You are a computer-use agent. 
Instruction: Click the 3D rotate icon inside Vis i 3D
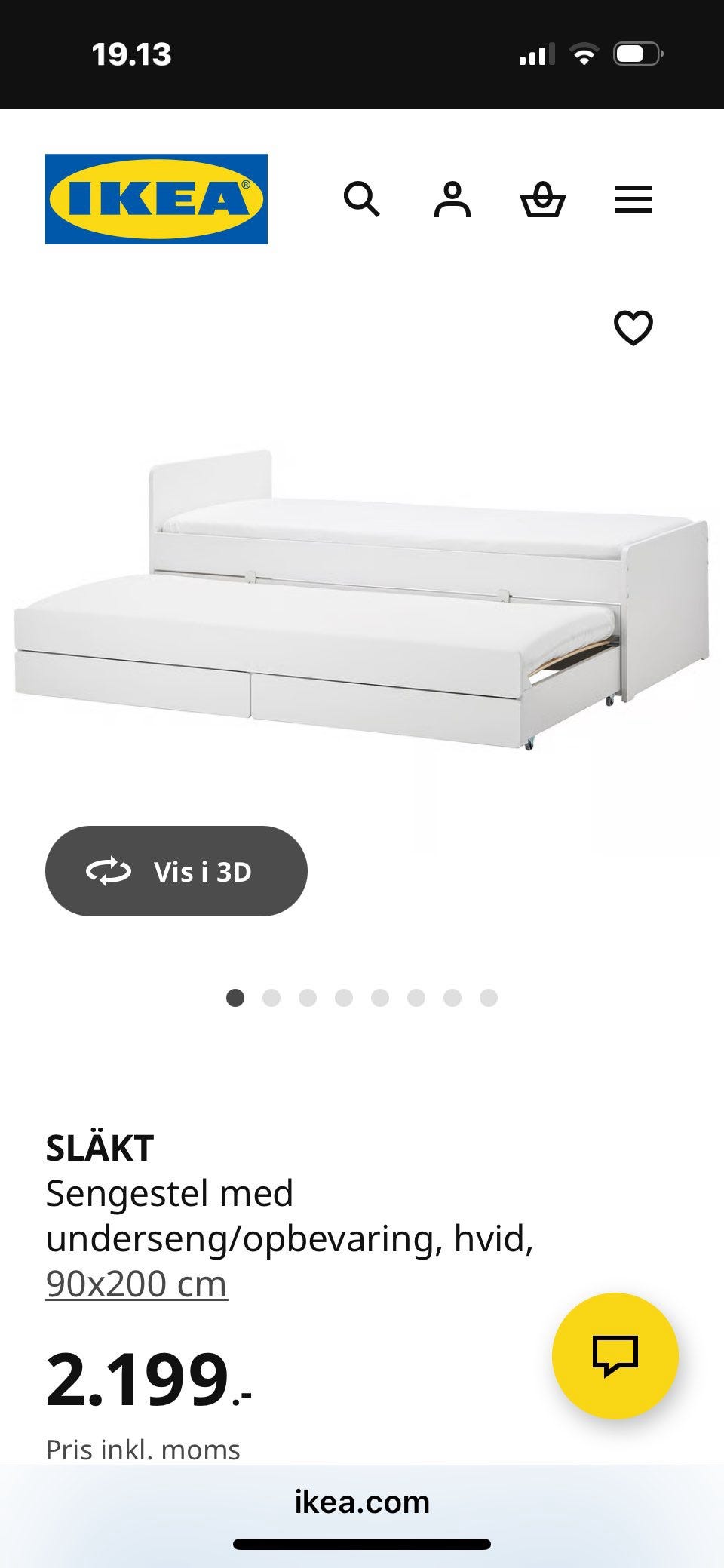(108, 871)
